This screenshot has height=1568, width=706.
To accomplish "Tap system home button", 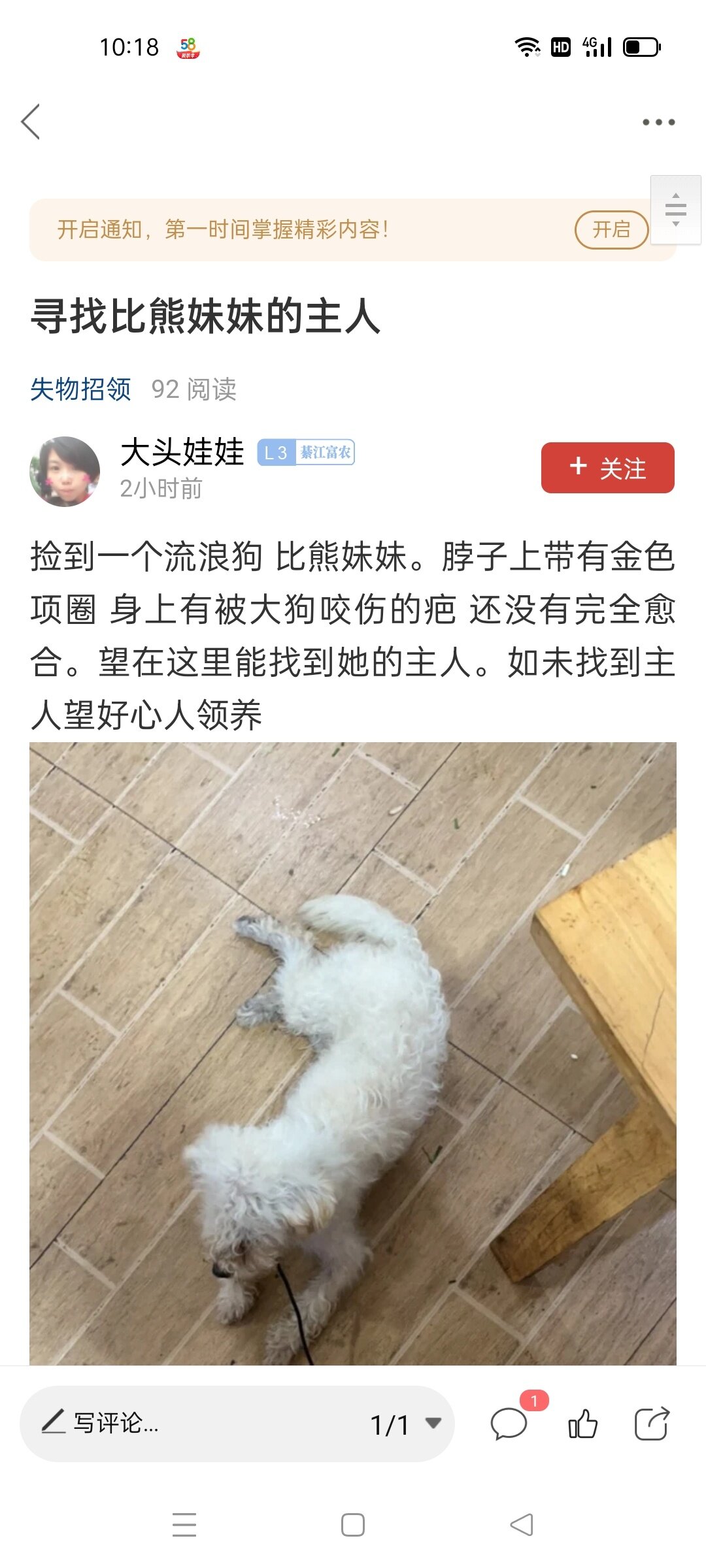I will coord(353,1526).
